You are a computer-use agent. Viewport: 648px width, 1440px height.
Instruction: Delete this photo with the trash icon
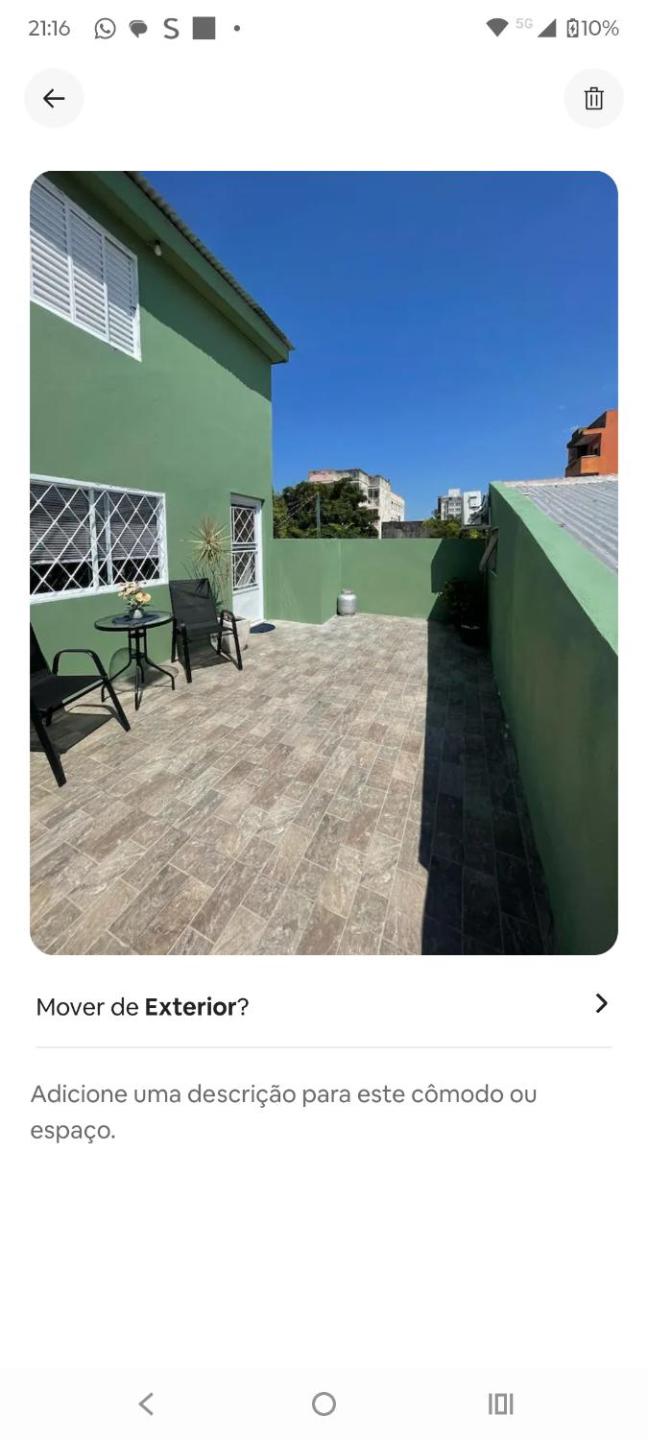(594, 98)
